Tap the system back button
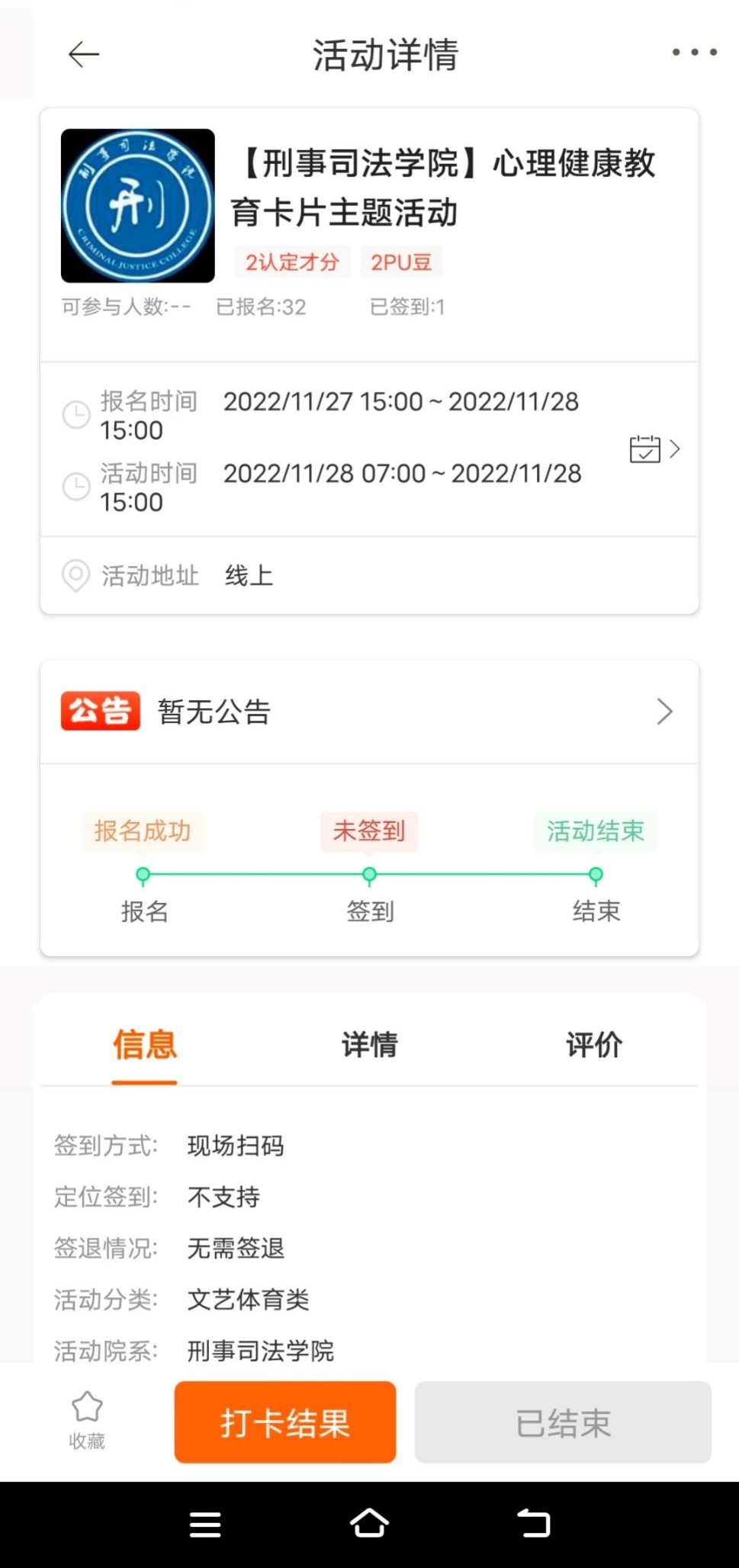 [533, 1523]
